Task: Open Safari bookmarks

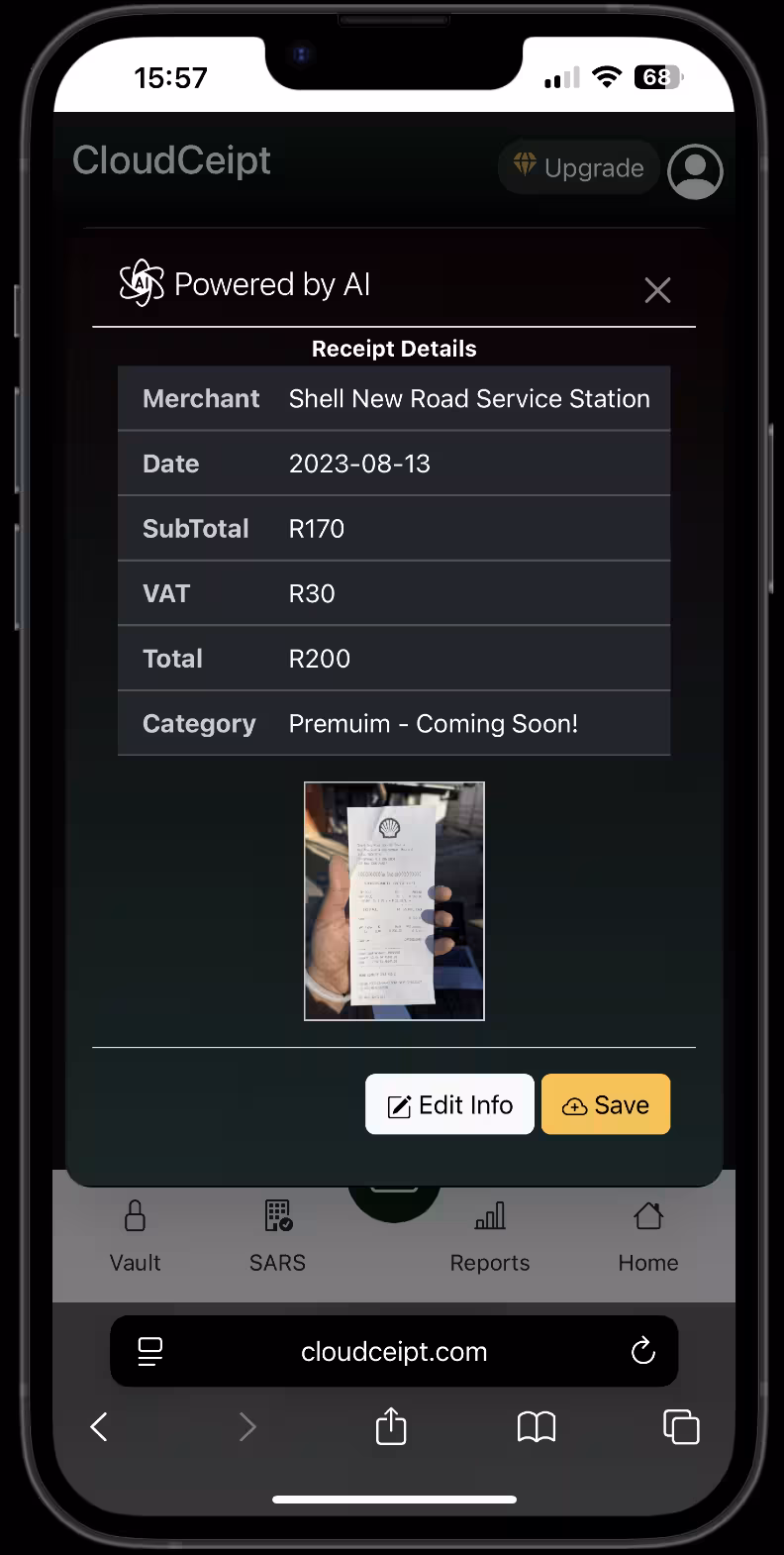Action: tap(537, 1427)
